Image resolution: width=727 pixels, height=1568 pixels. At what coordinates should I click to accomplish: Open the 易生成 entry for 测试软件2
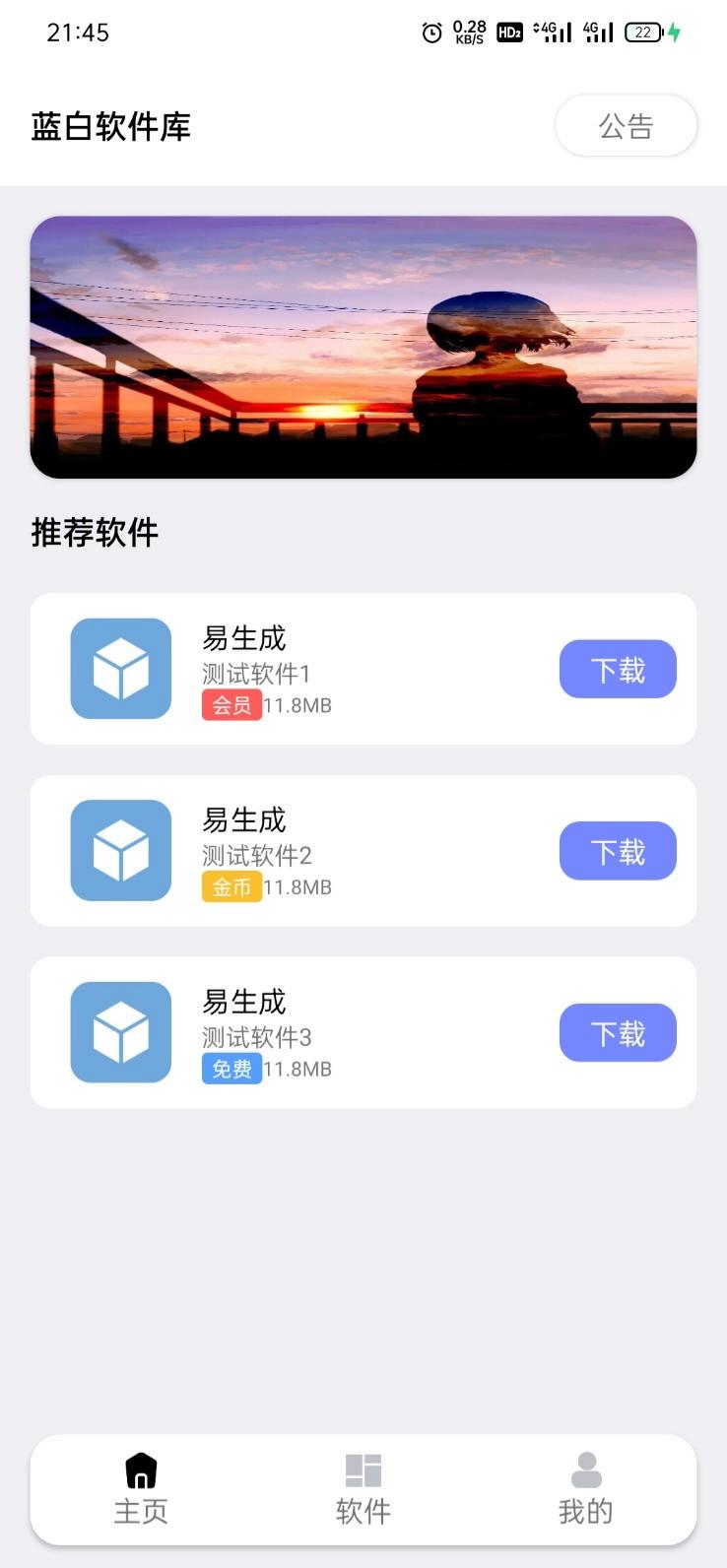click(244, 818)
